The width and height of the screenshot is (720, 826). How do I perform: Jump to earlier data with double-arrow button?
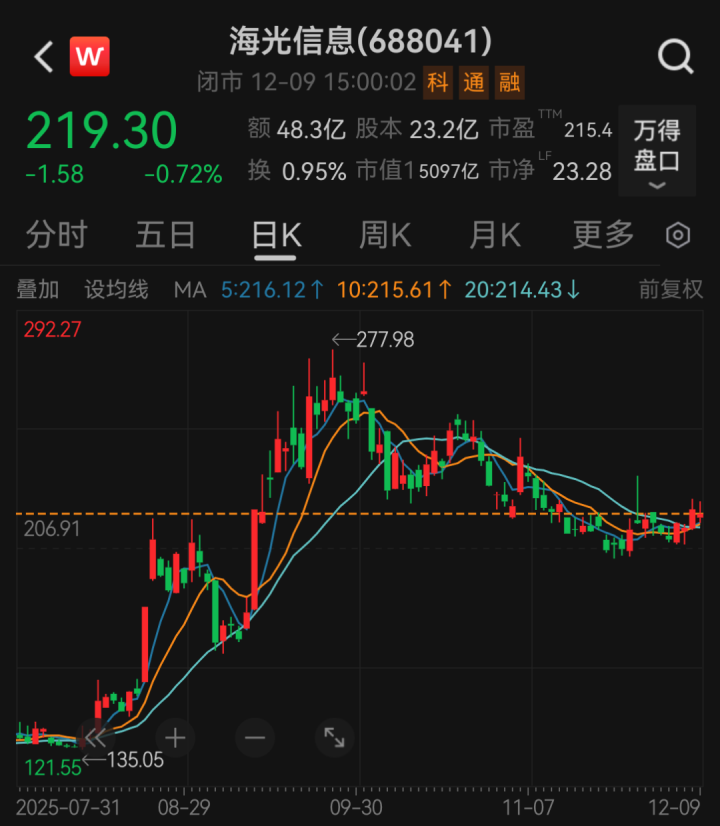96,738
